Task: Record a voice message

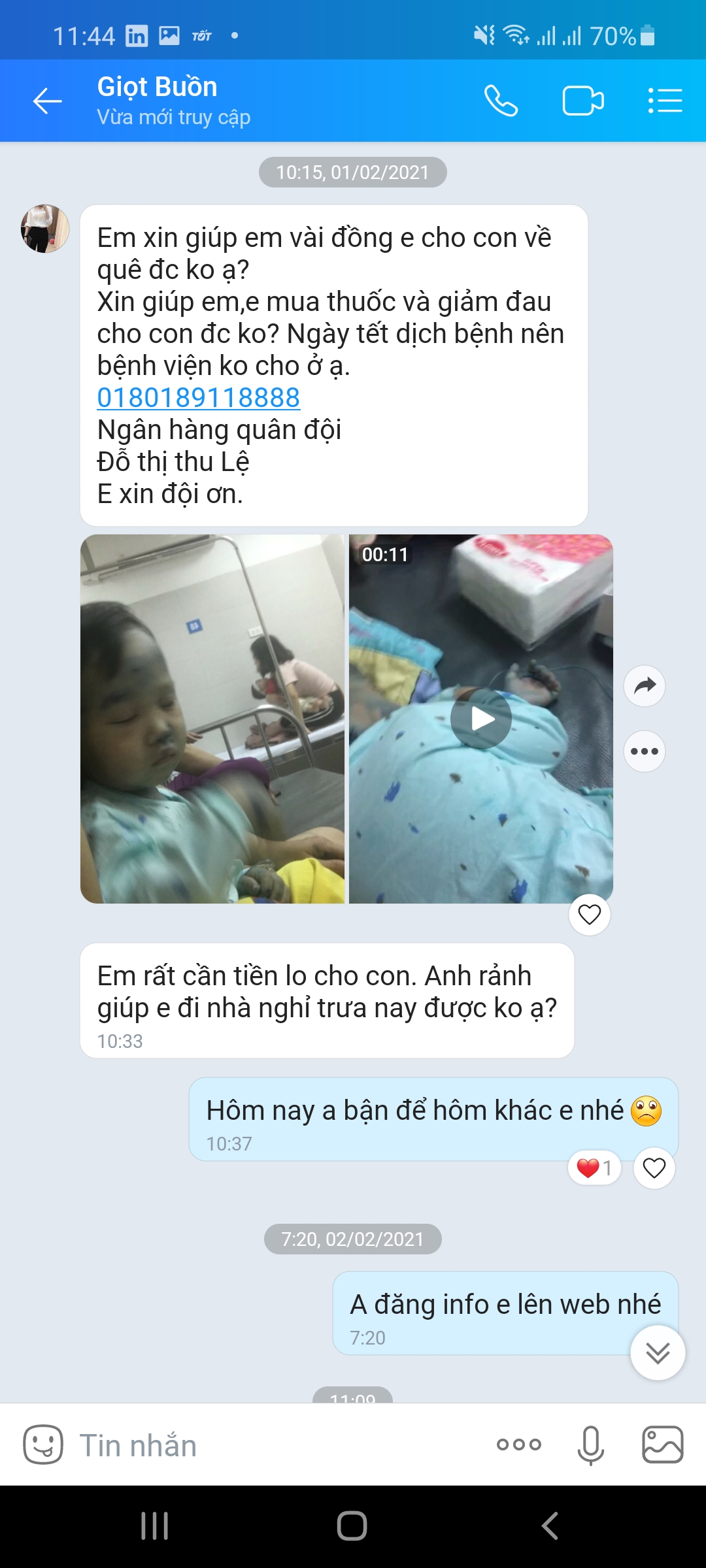Action: [x=590, y=1445]
